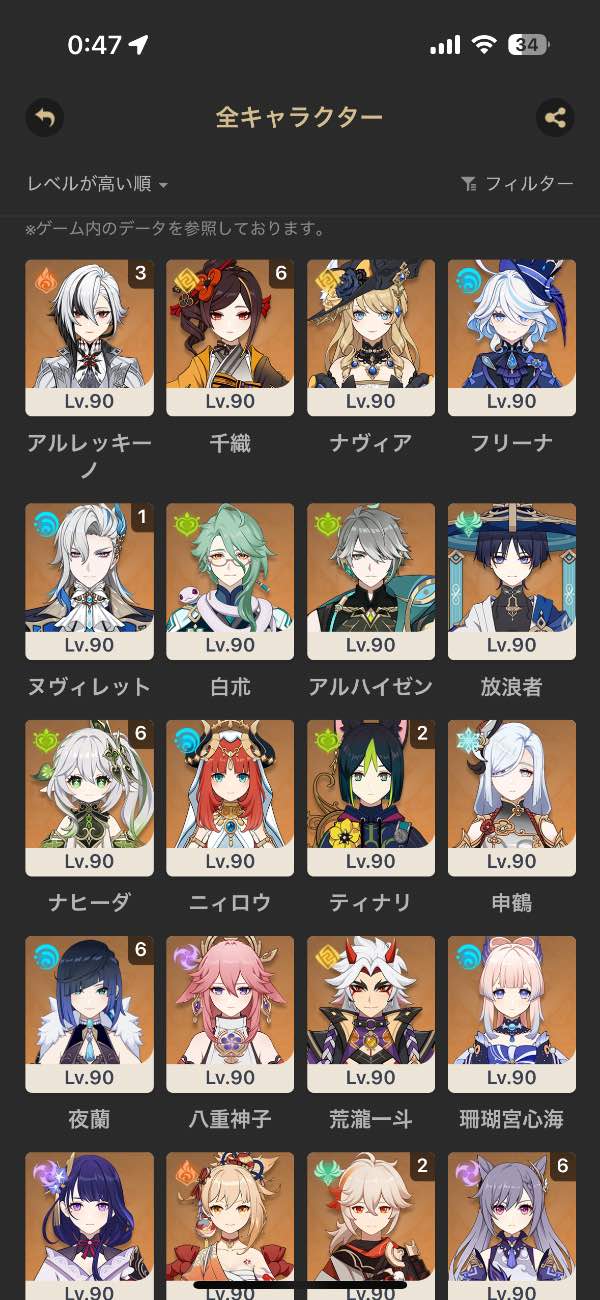
Task: Open 放浪者 character card
Action: coord(512,582)
